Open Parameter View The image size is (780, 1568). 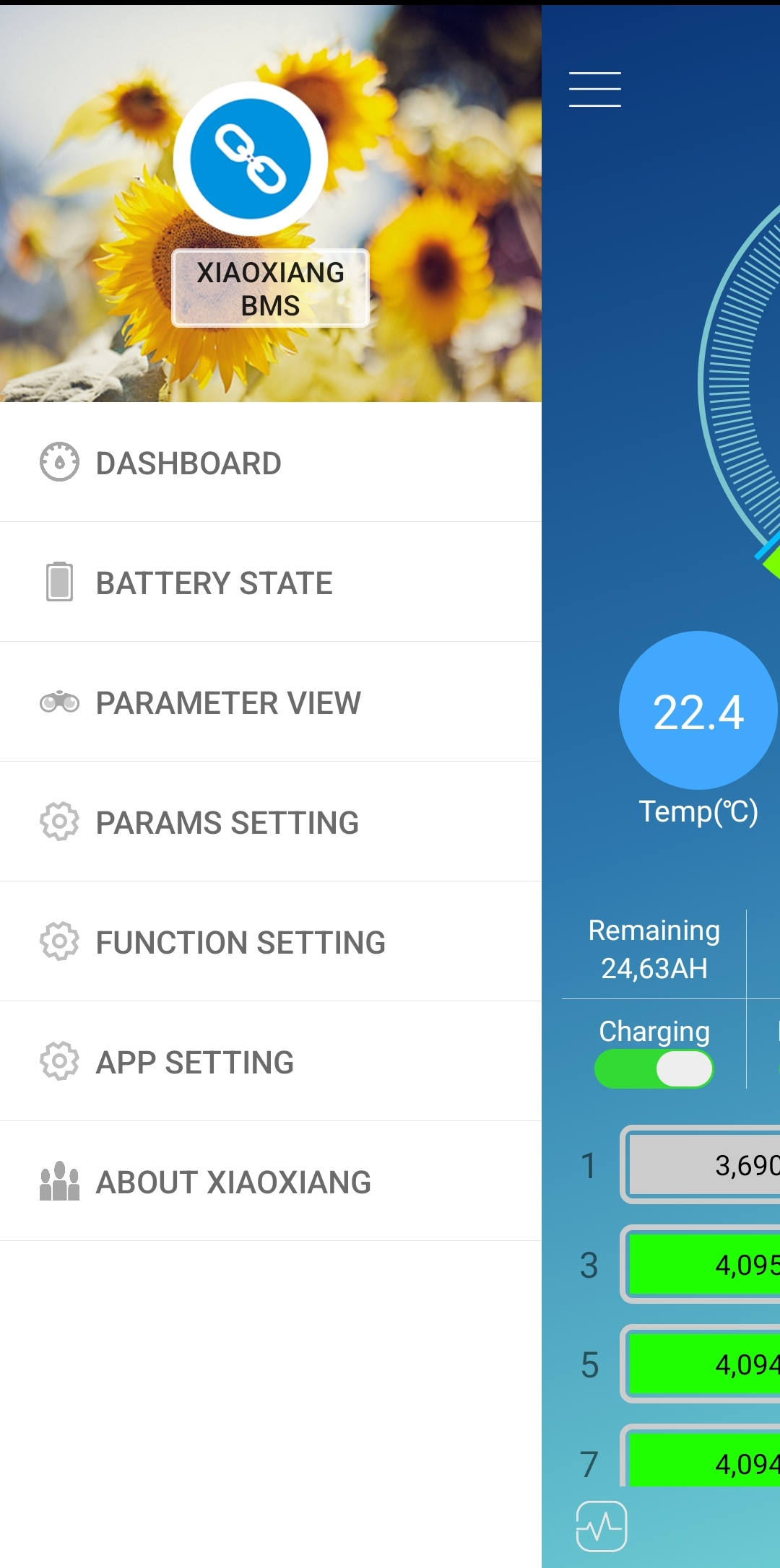pos(228,702)
